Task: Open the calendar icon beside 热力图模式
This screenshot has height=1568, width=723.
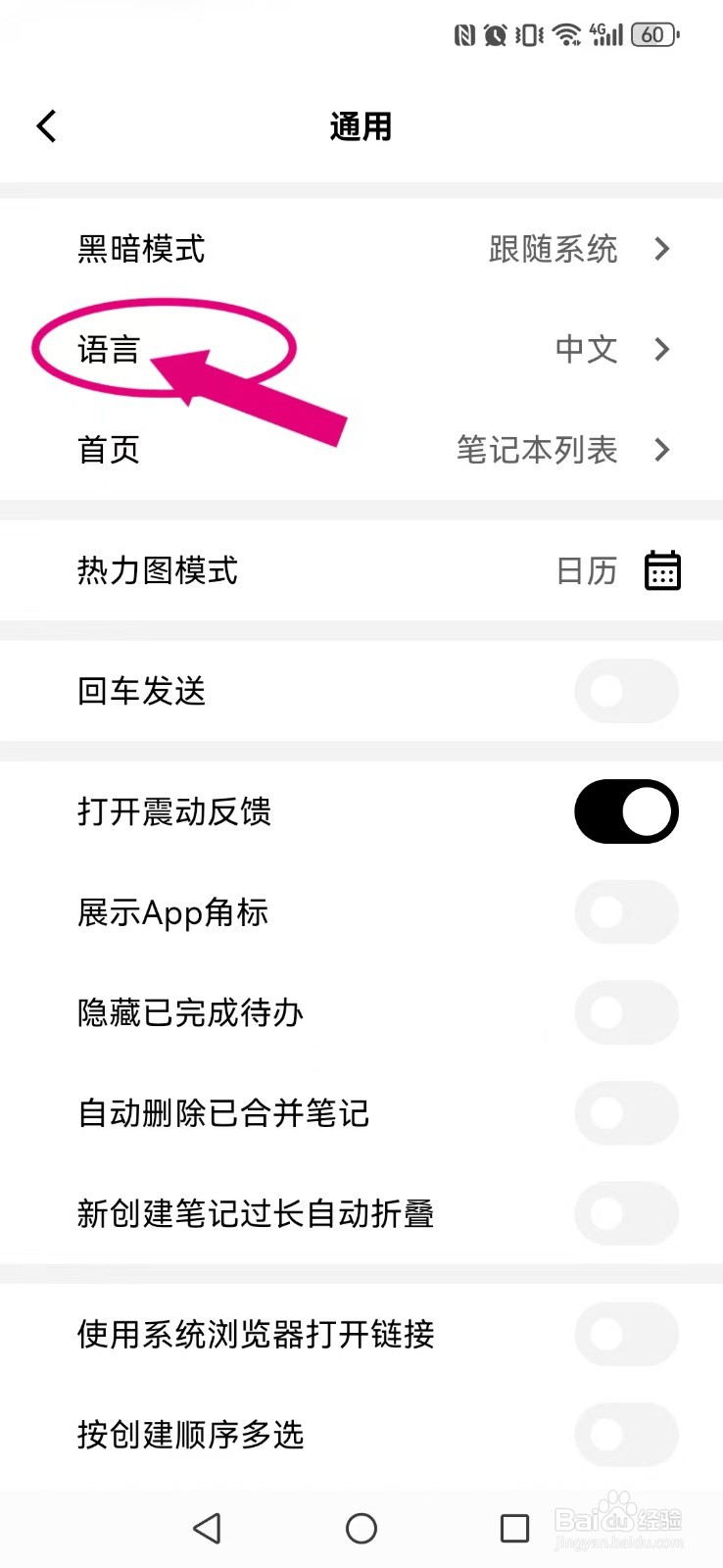Action: [662, 570]
